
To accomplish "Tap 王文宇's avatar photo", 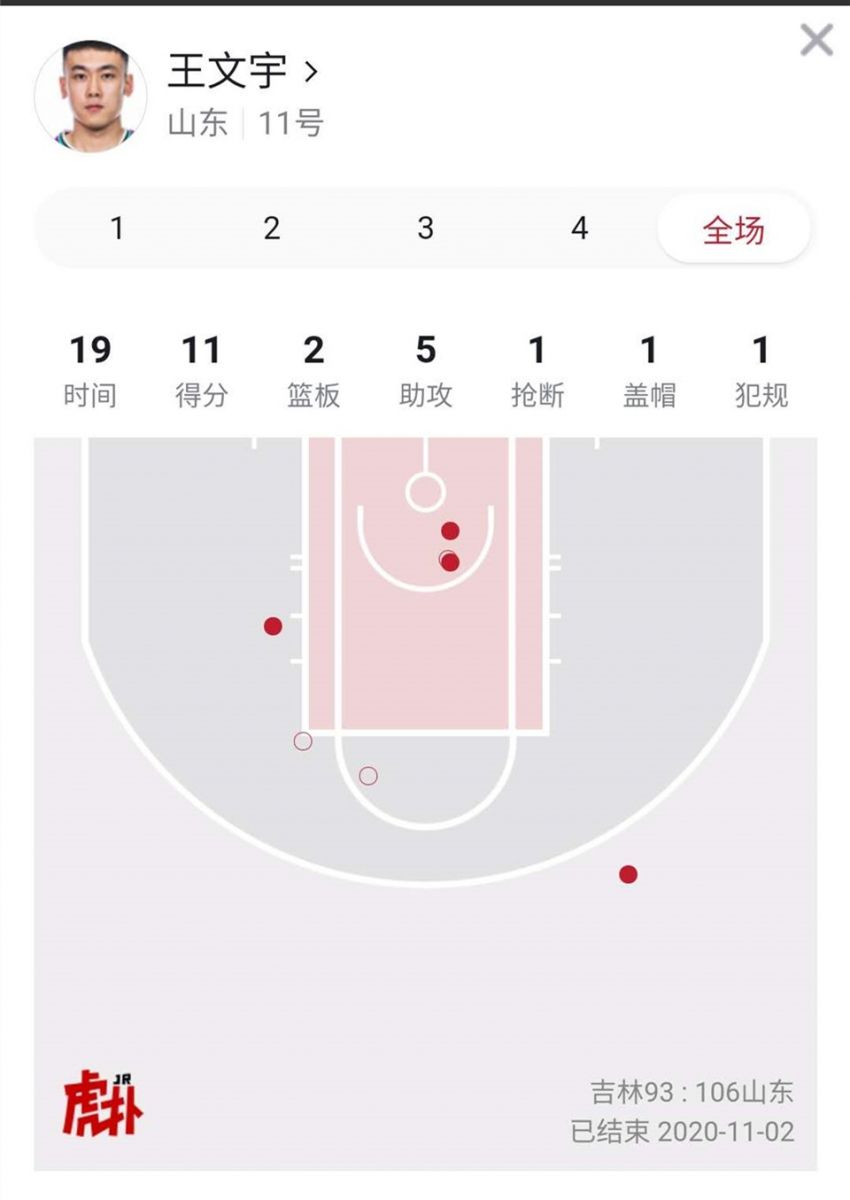I will [x=91, y=96].
